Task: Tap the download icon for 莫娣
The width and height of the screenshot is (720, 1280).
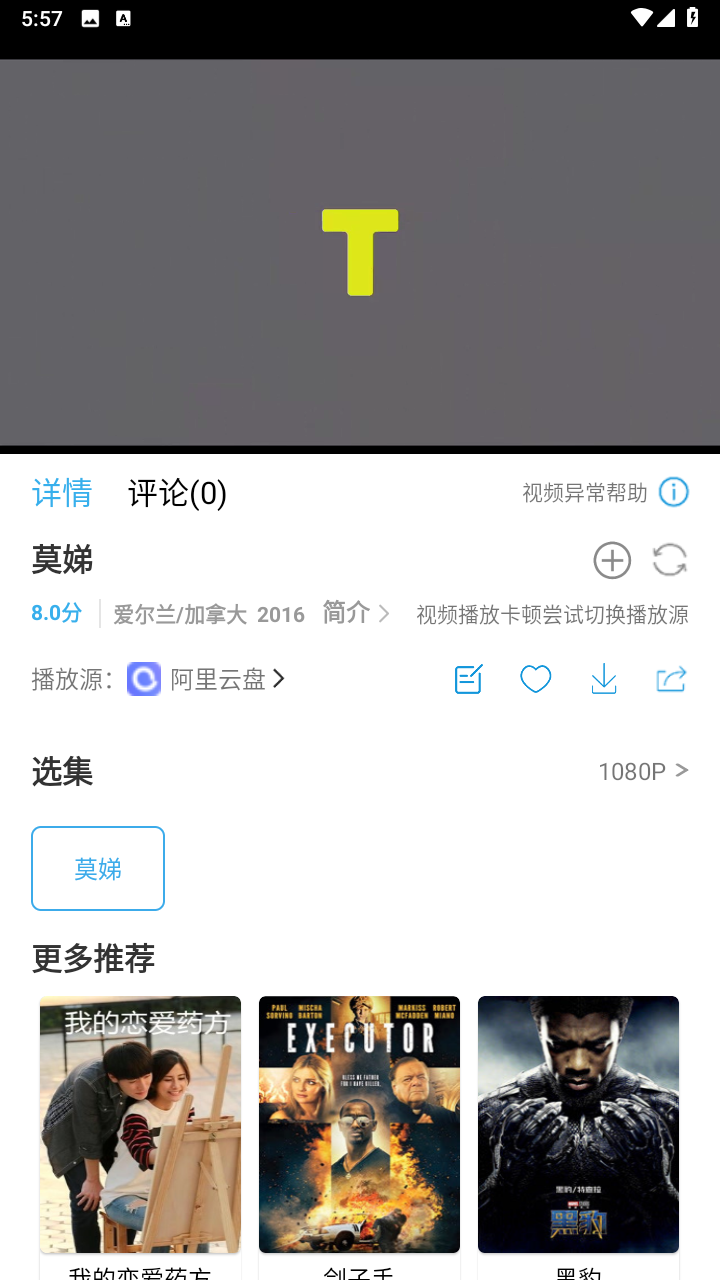Action: click(x=603, y=678)
